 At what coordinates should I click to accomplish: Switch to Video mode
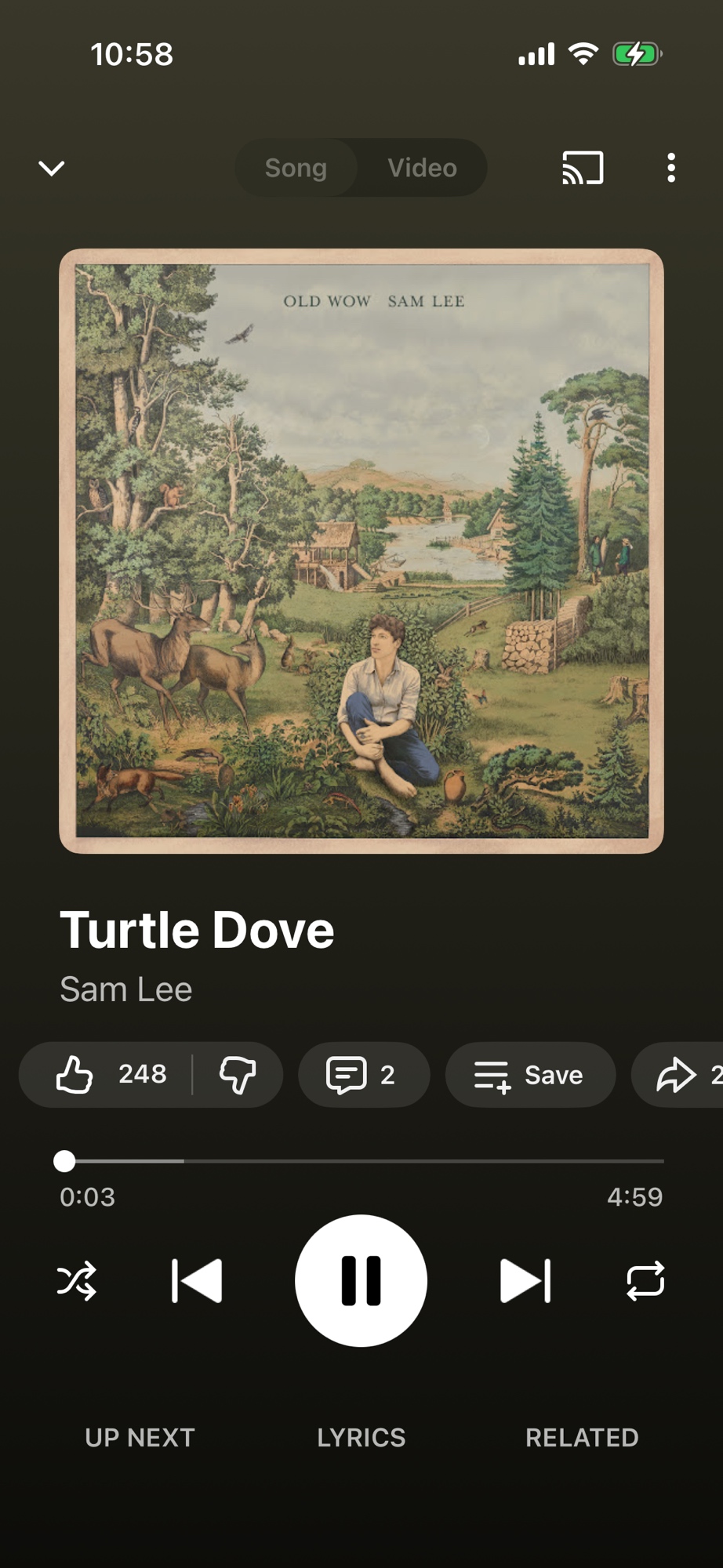422,168
